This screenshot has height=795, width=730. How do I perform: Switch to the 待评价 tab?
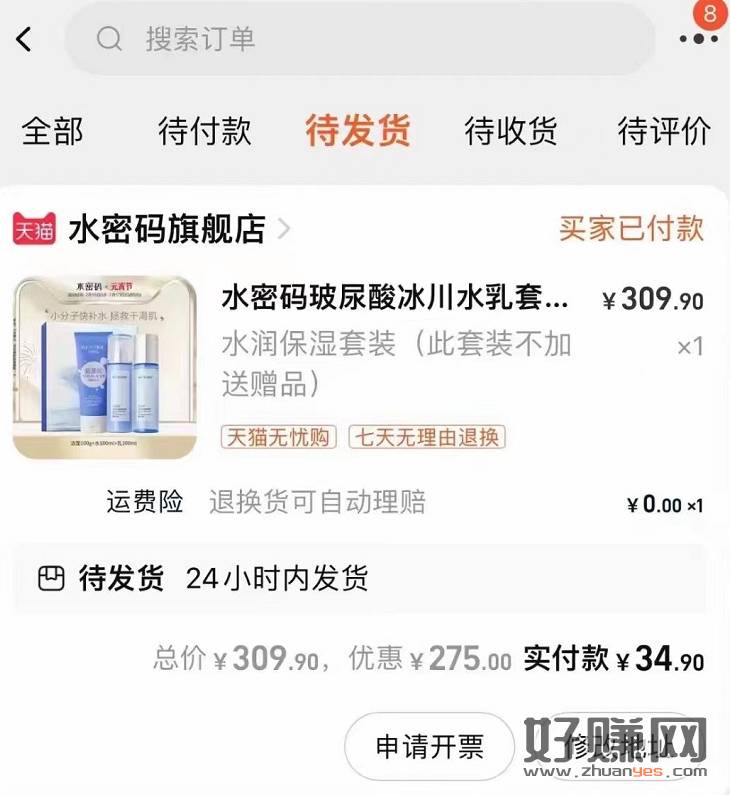[664, 131]
